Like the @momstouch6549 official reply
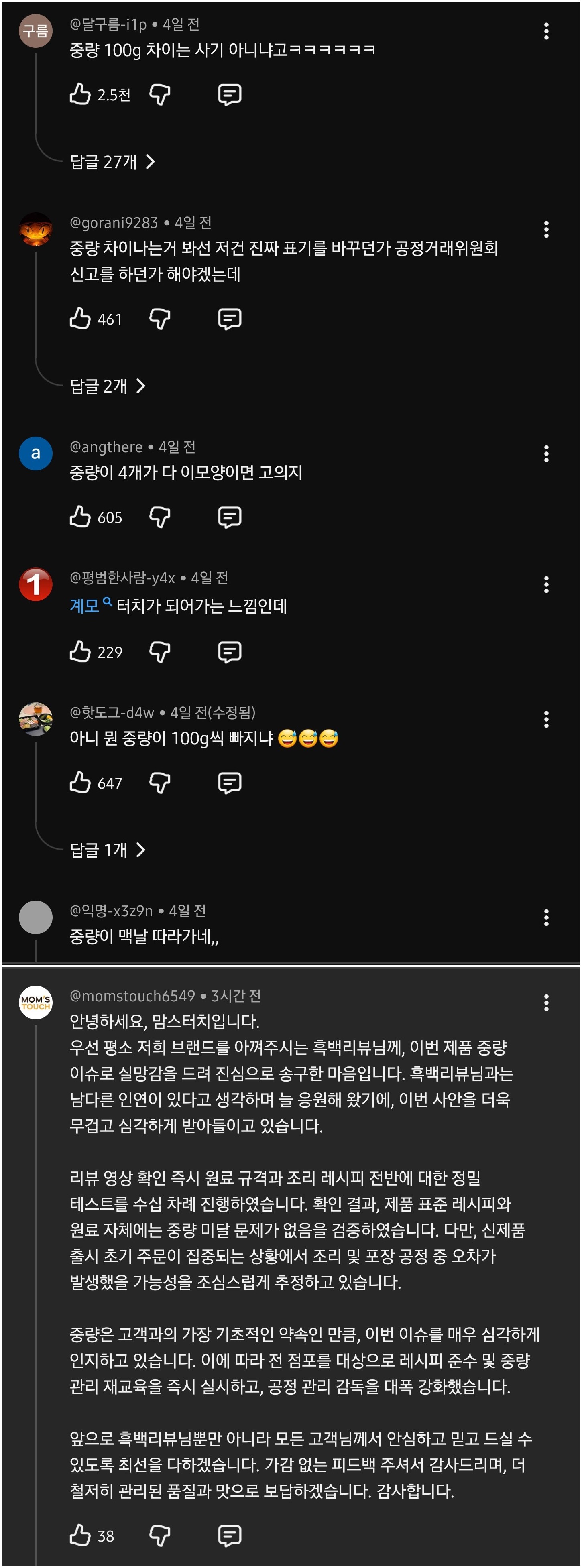Viewport: 582px width, 1568px height. [80, 1536]
